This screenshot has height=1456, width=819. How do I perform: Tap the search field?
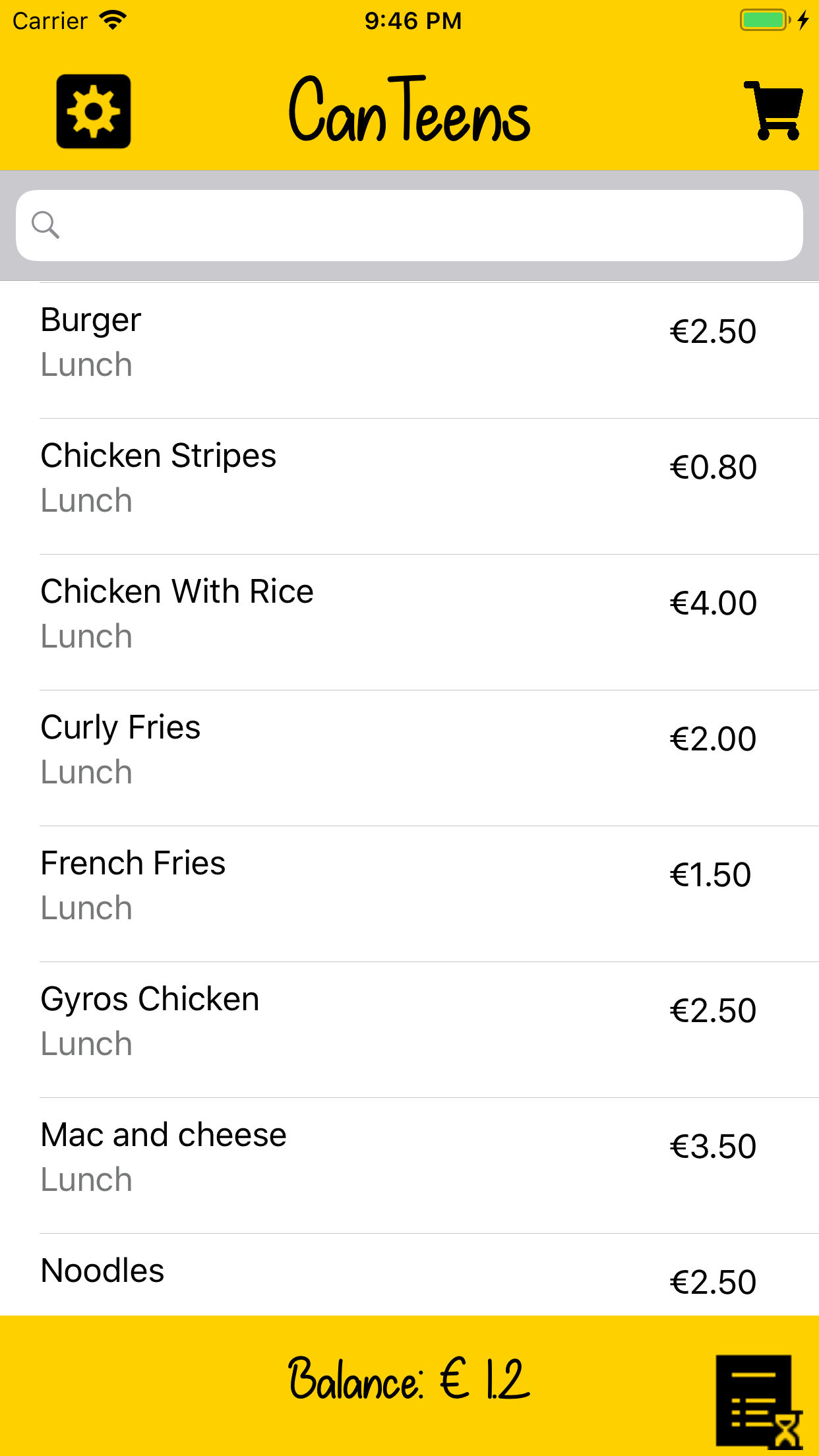tap(409, 226)
